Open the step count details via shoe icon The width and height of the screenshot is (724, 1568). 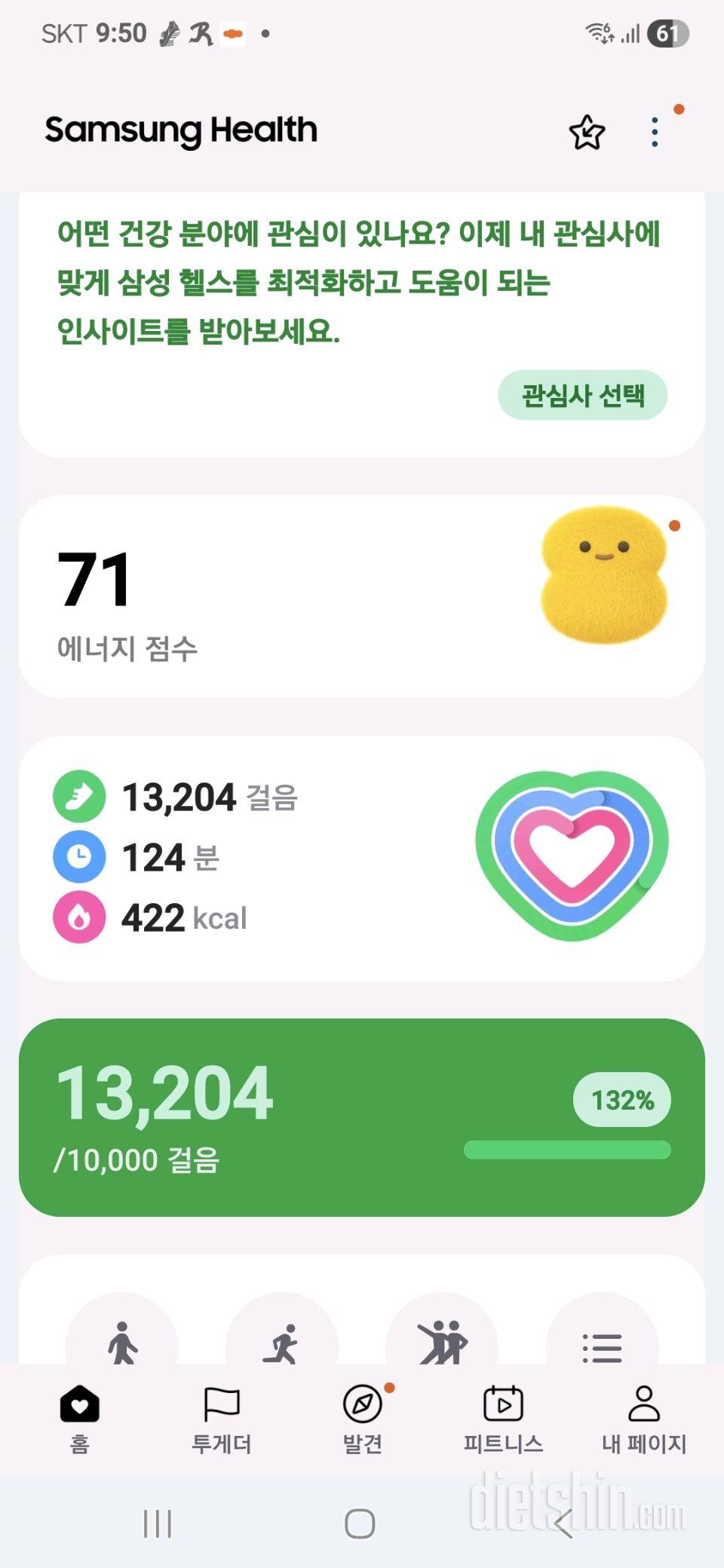pyautogui.click(x=78, y=797)
